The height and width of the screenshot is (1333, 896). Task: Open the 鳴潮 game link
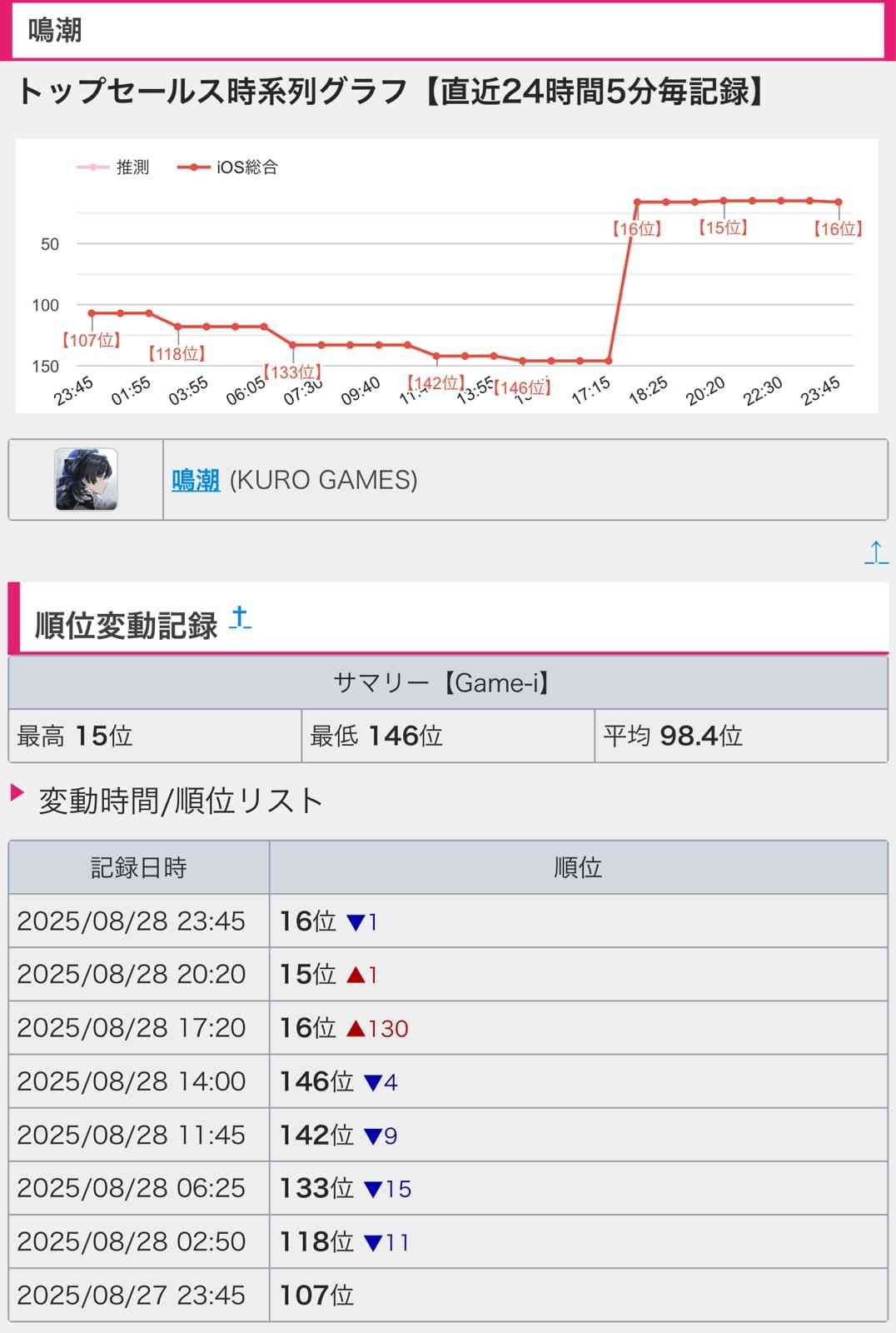(x=196, y=480)
